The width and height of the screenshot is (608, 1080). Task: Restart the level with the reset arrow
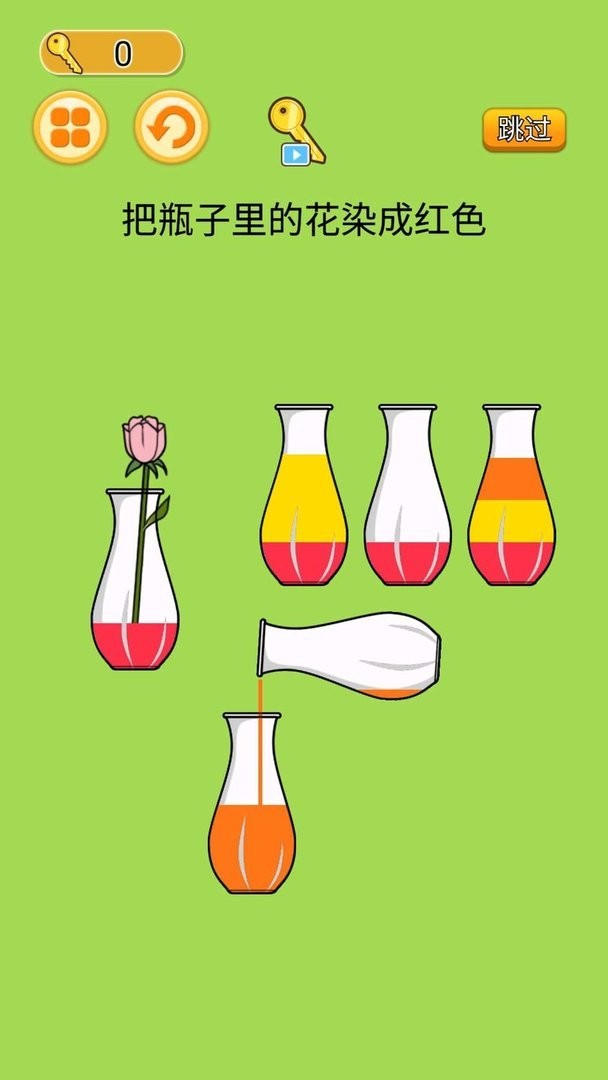click(x=171, y=128)
